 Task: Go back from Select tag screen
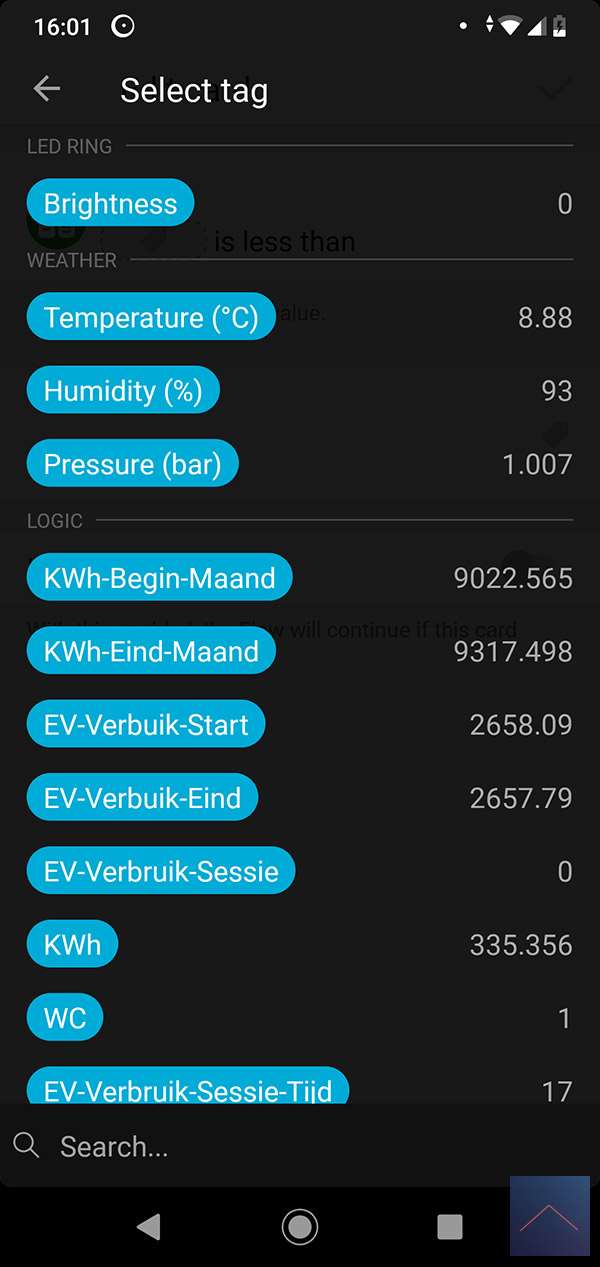click(x=47, y=89)
